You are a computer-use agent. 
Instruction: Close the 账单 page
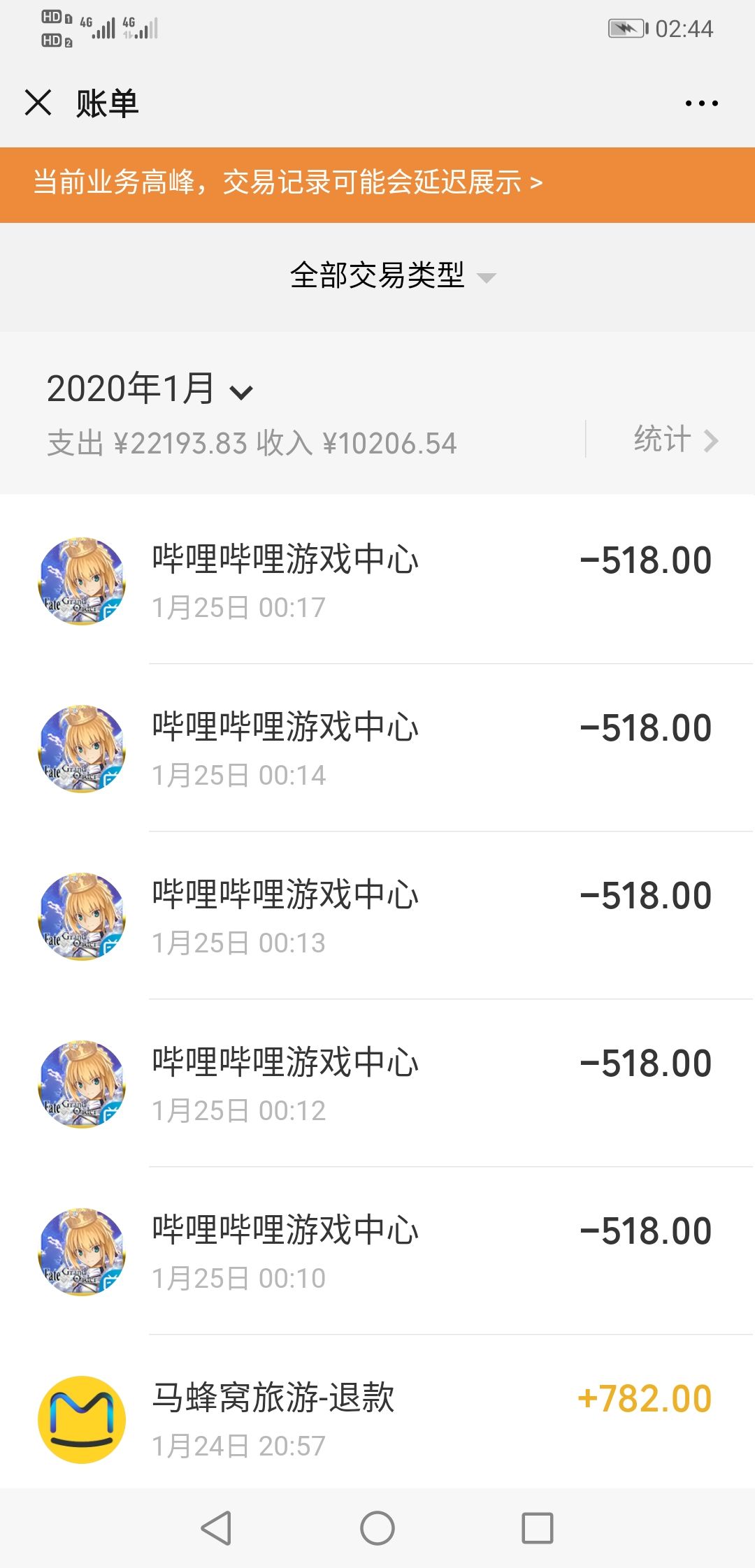coord(38,103)
